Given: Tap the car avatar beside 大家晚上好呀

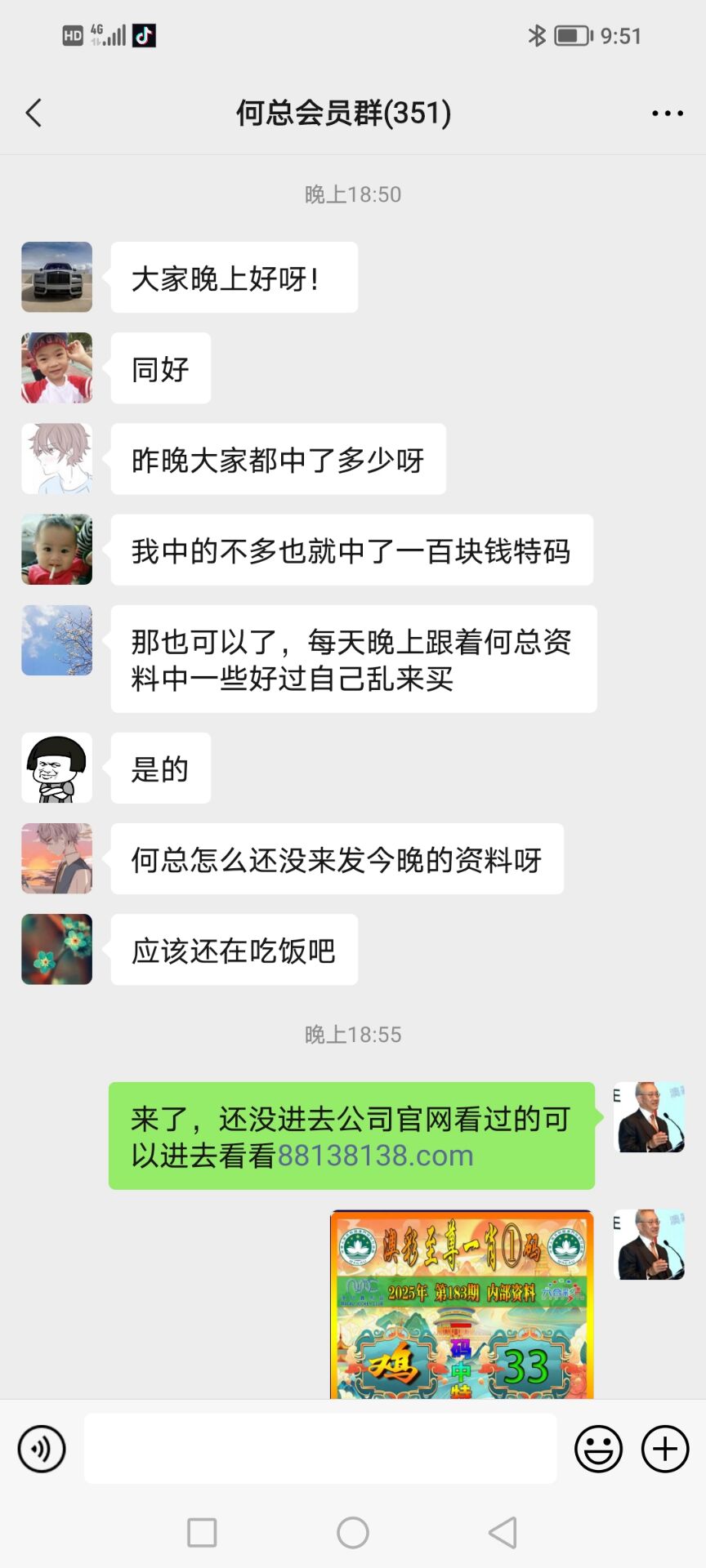Looking at the screenshot, I should pos(56,277).
